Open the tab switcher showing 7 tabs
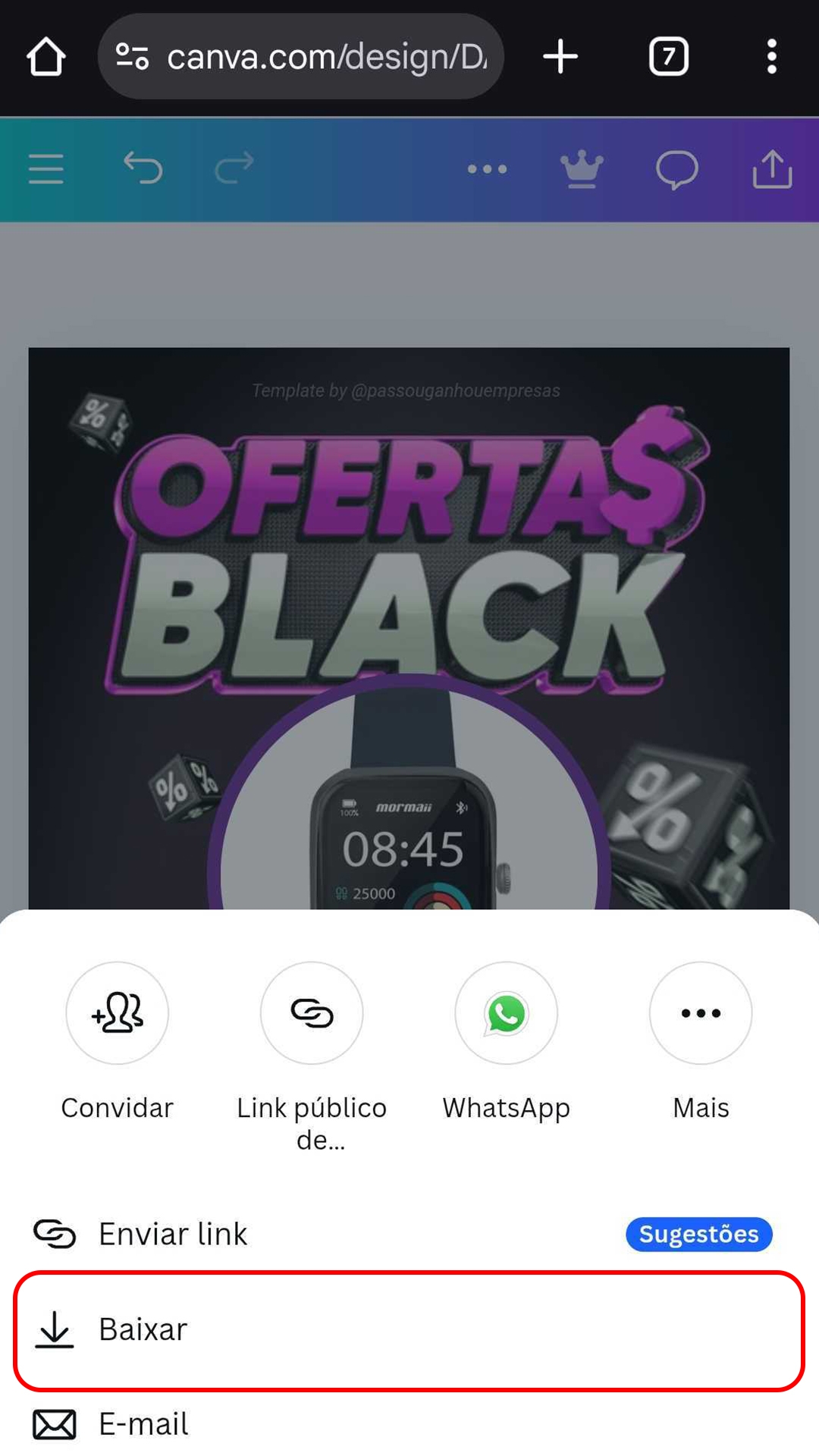 point(668,57)
